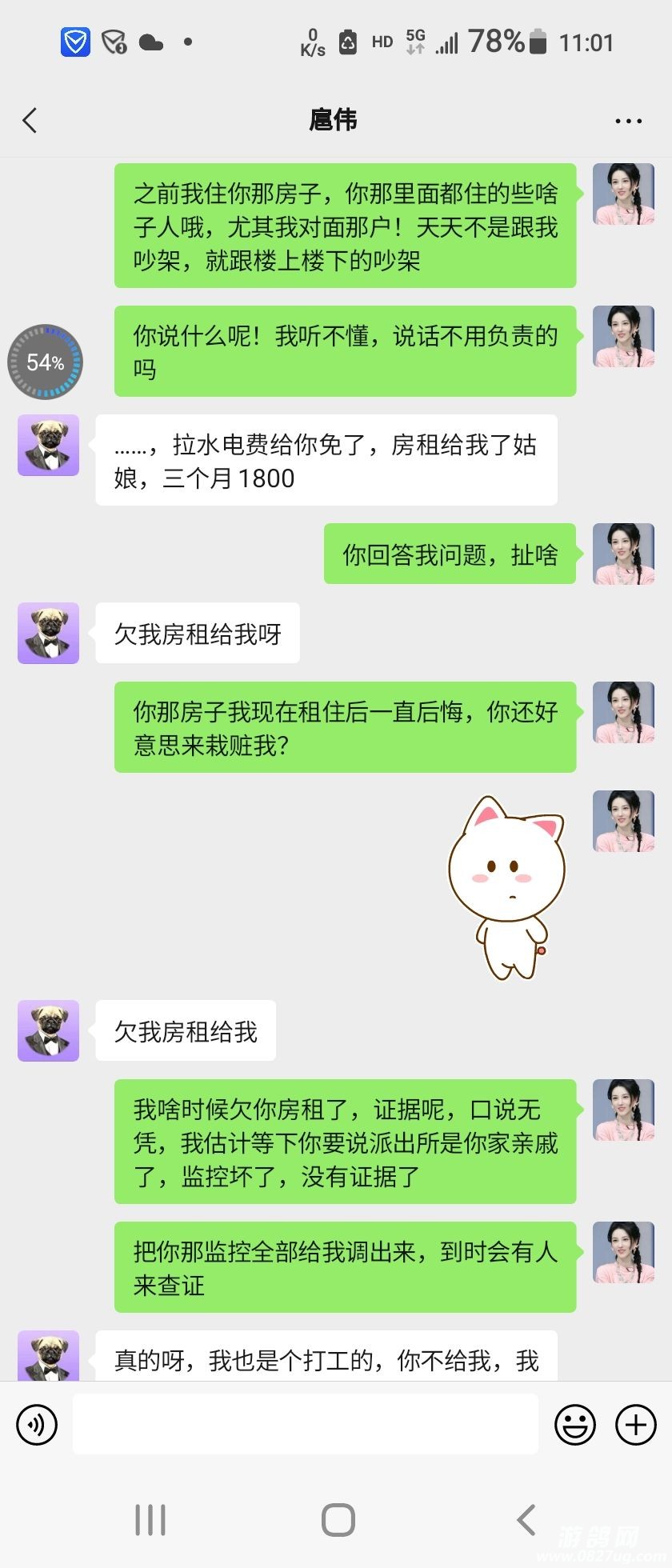672x1568 pixels.
Task: Open pug avatar beside 欠我房租给我呀 message
Action: [x=49, y=633]
